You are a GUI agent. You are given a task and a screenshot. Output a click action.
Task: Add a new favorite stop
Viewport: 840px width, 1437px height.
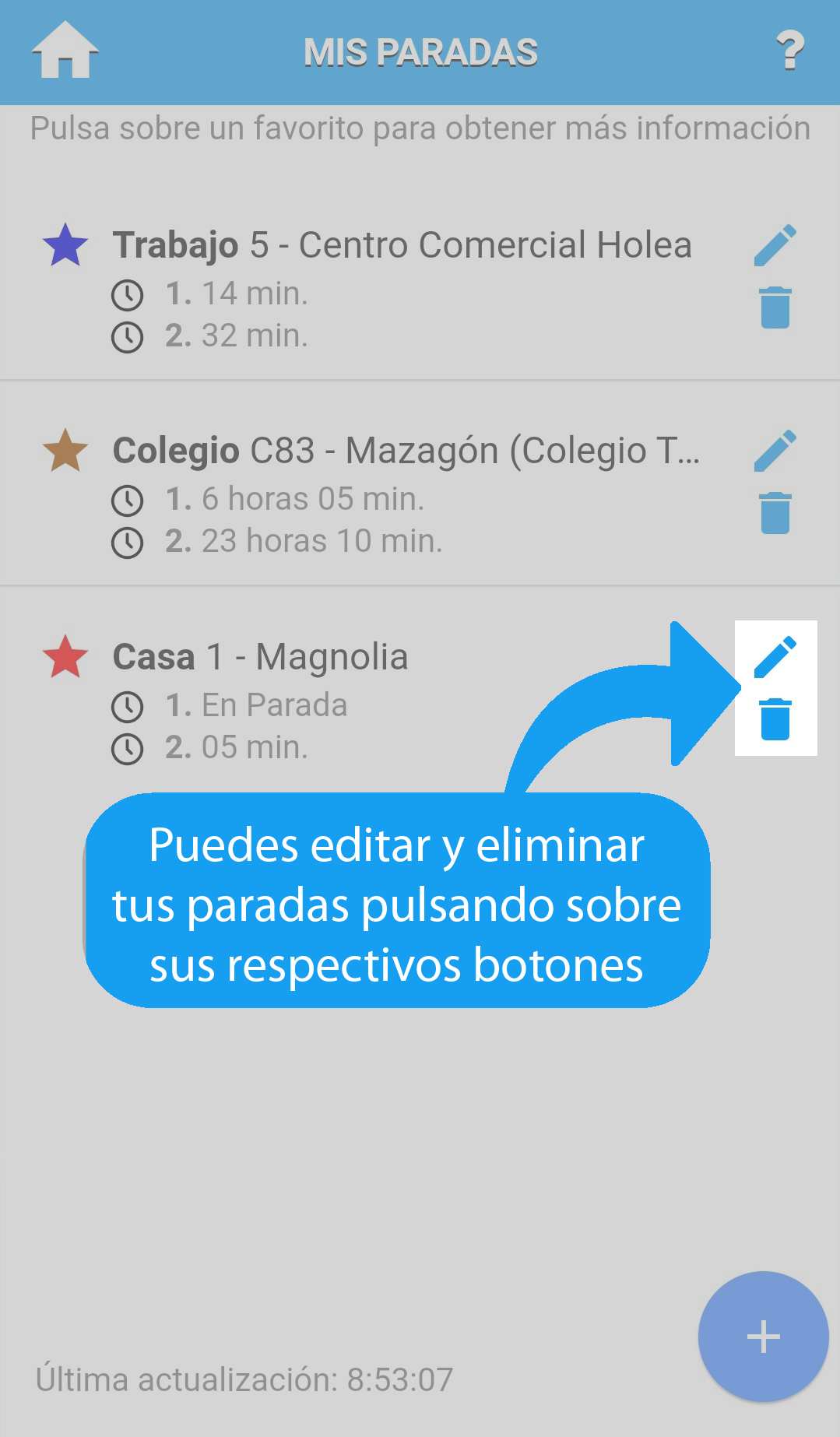tap(763, 1336)
